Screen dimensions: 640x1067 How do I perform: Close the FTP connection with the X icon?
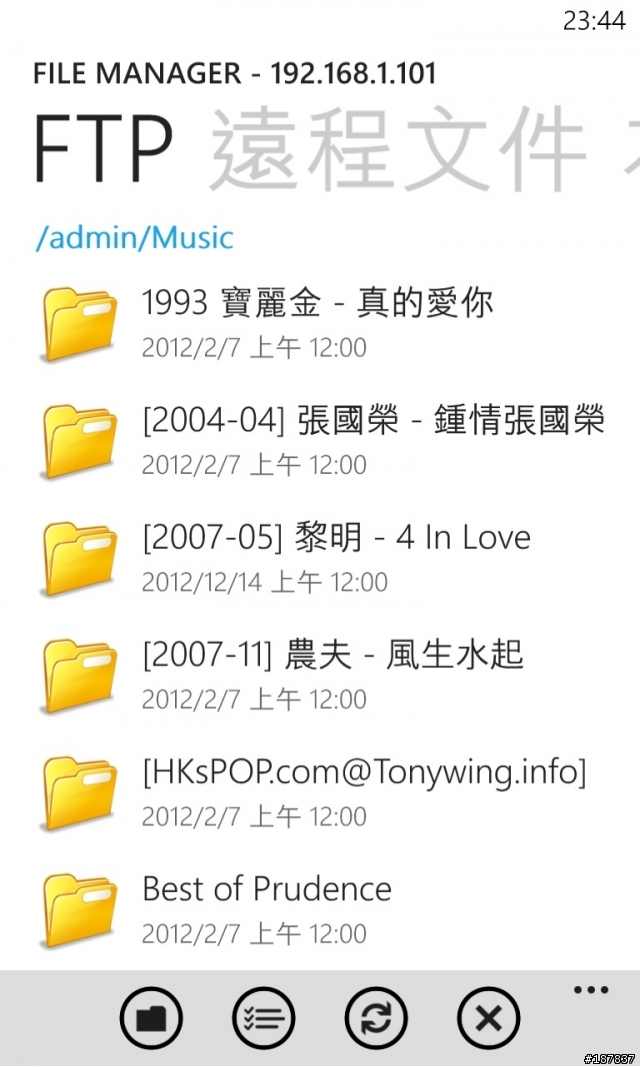[x=489, y=1019]
